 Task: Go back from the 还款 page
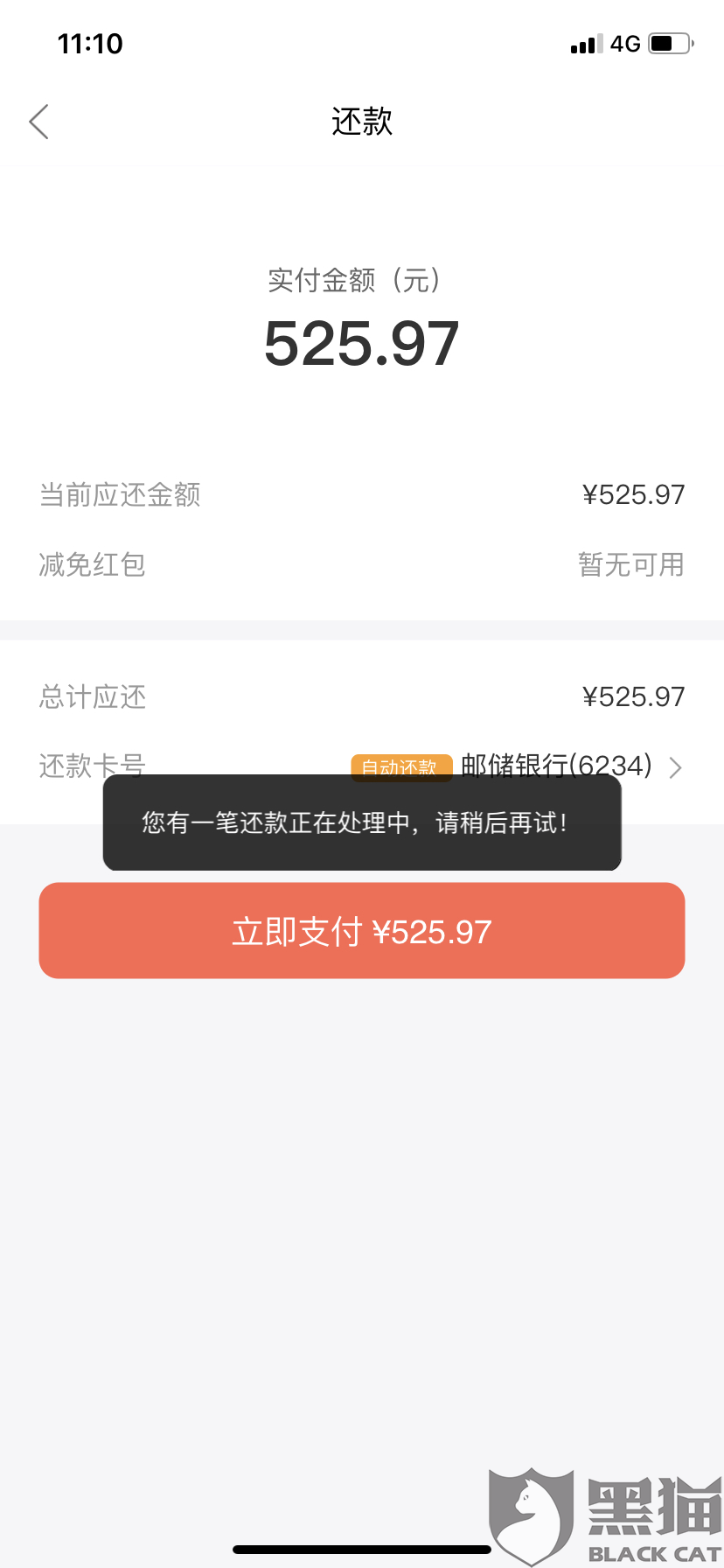coord(39,122)
